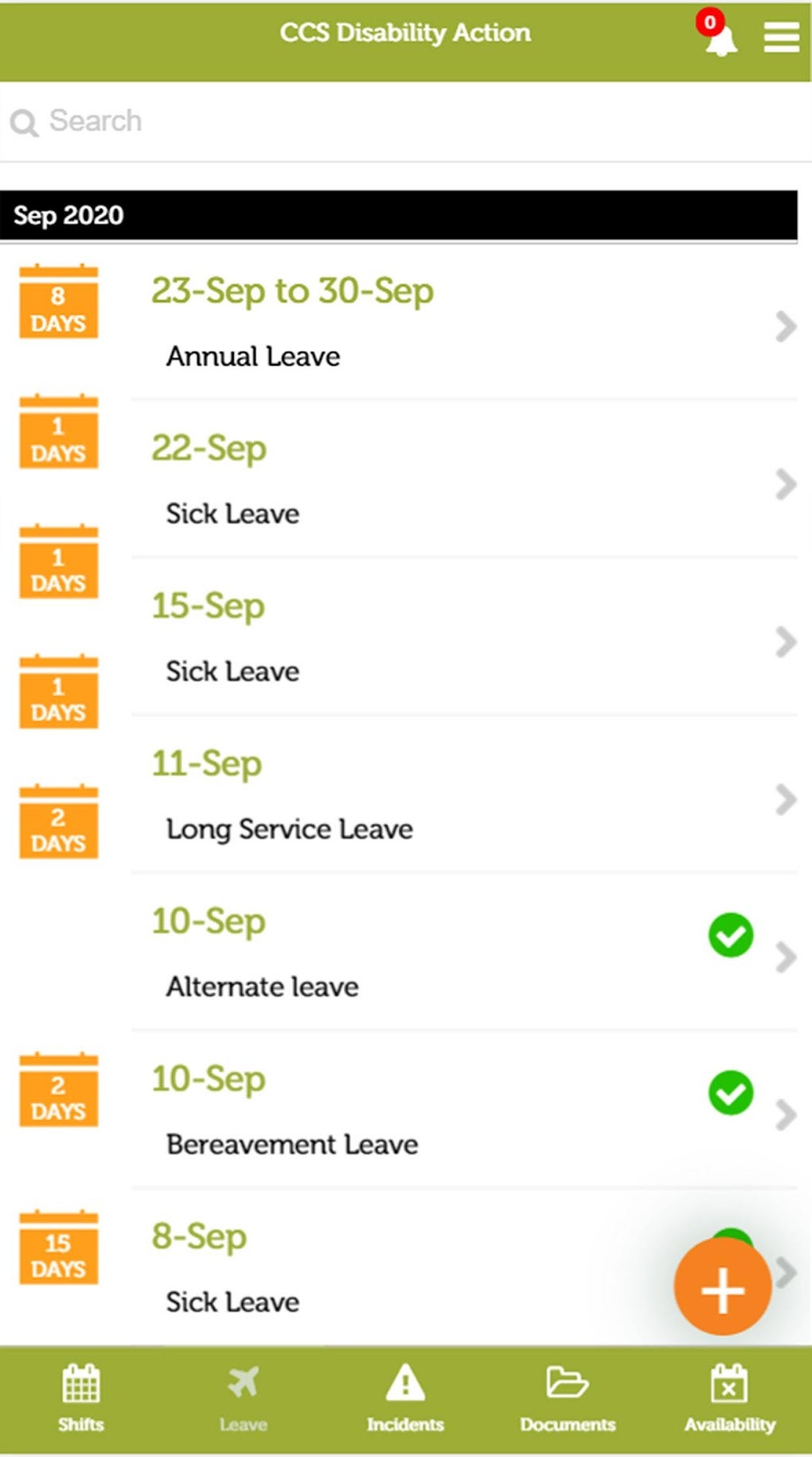Open the hamburger menu
Image resolution: width=812 pixels, height=1457 pixels.
click(781, 36)
